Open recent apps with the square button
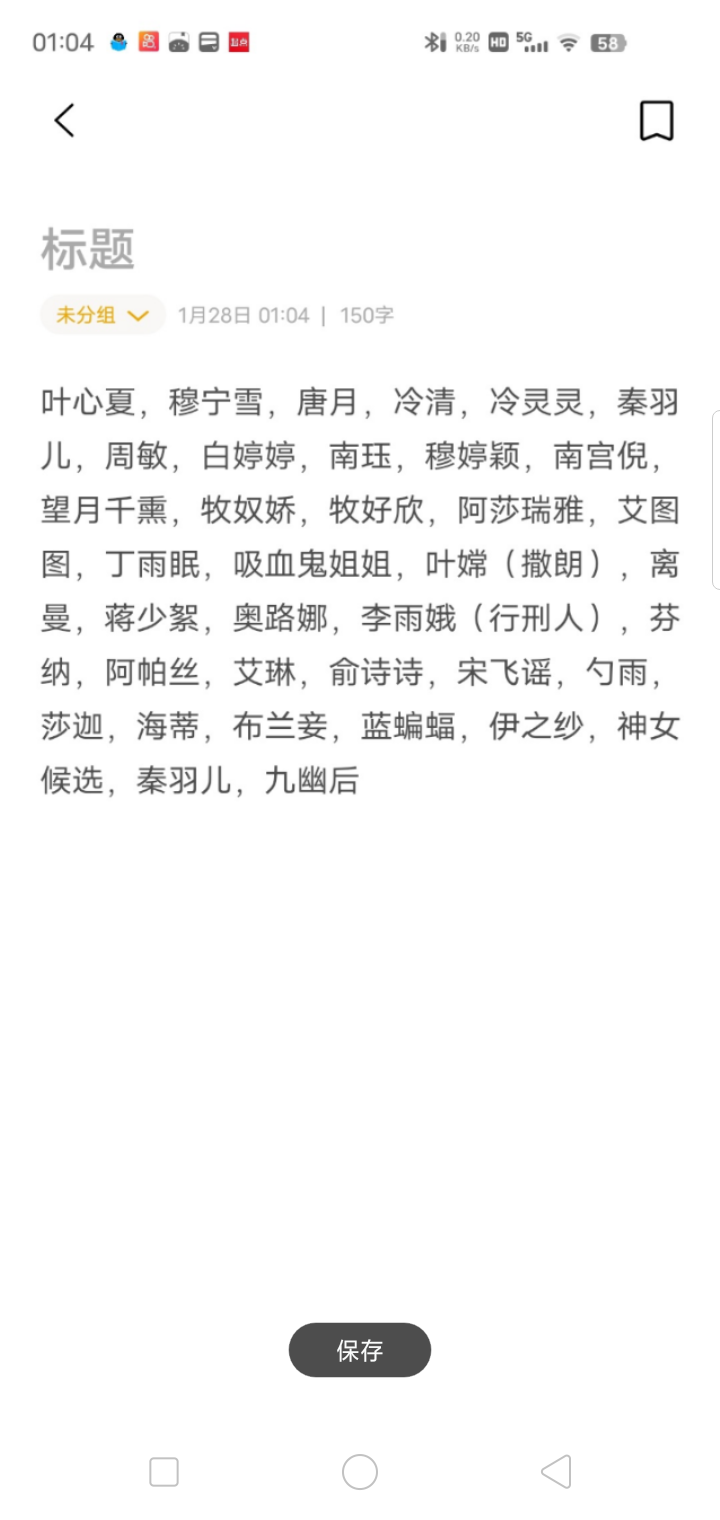Image resolution: width=720 pixels, height=1520 pixels. pos(164,1472)
